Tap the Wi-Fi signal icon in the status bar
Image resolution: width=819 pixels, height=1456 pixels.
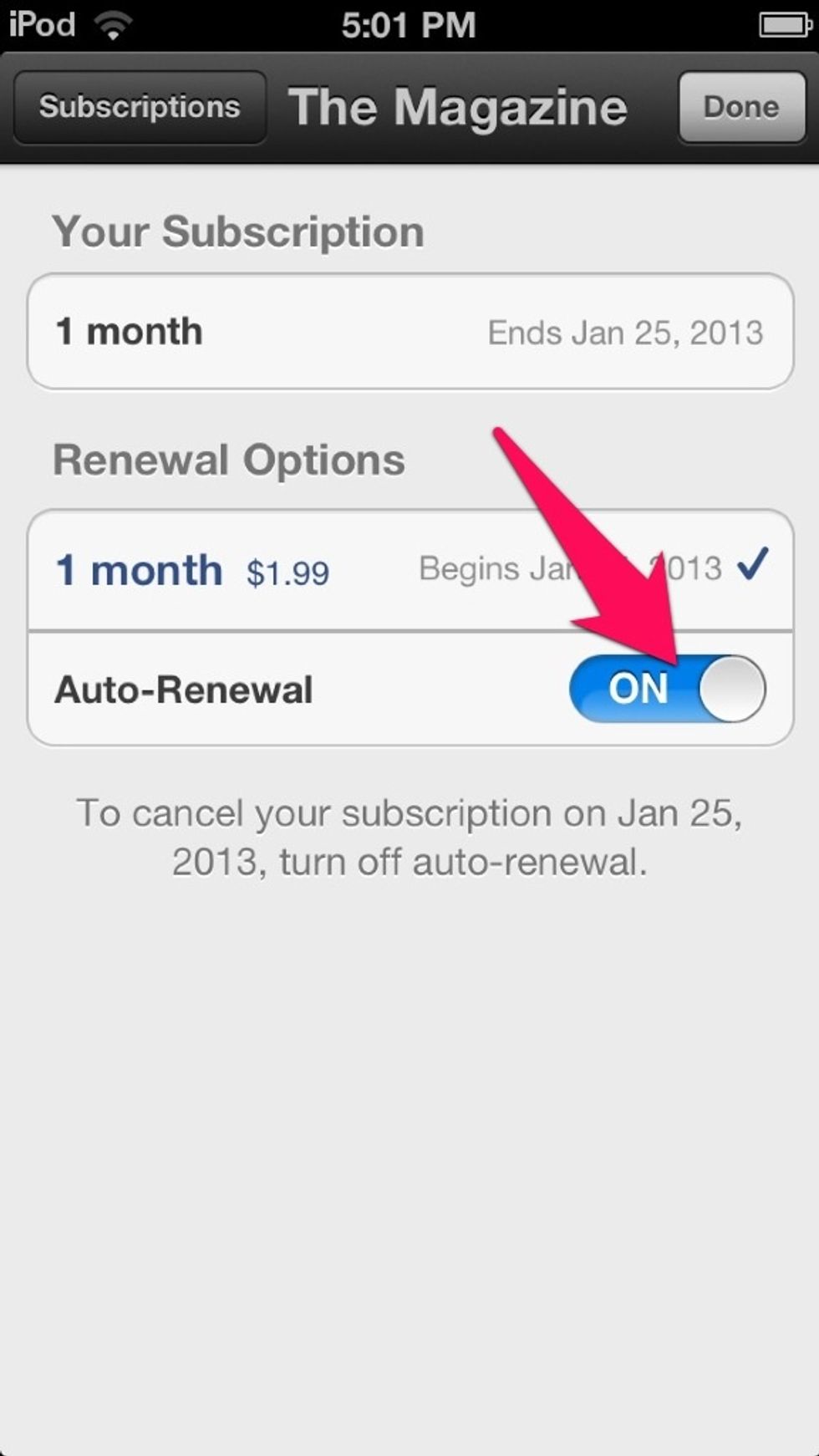click(111, 23)
